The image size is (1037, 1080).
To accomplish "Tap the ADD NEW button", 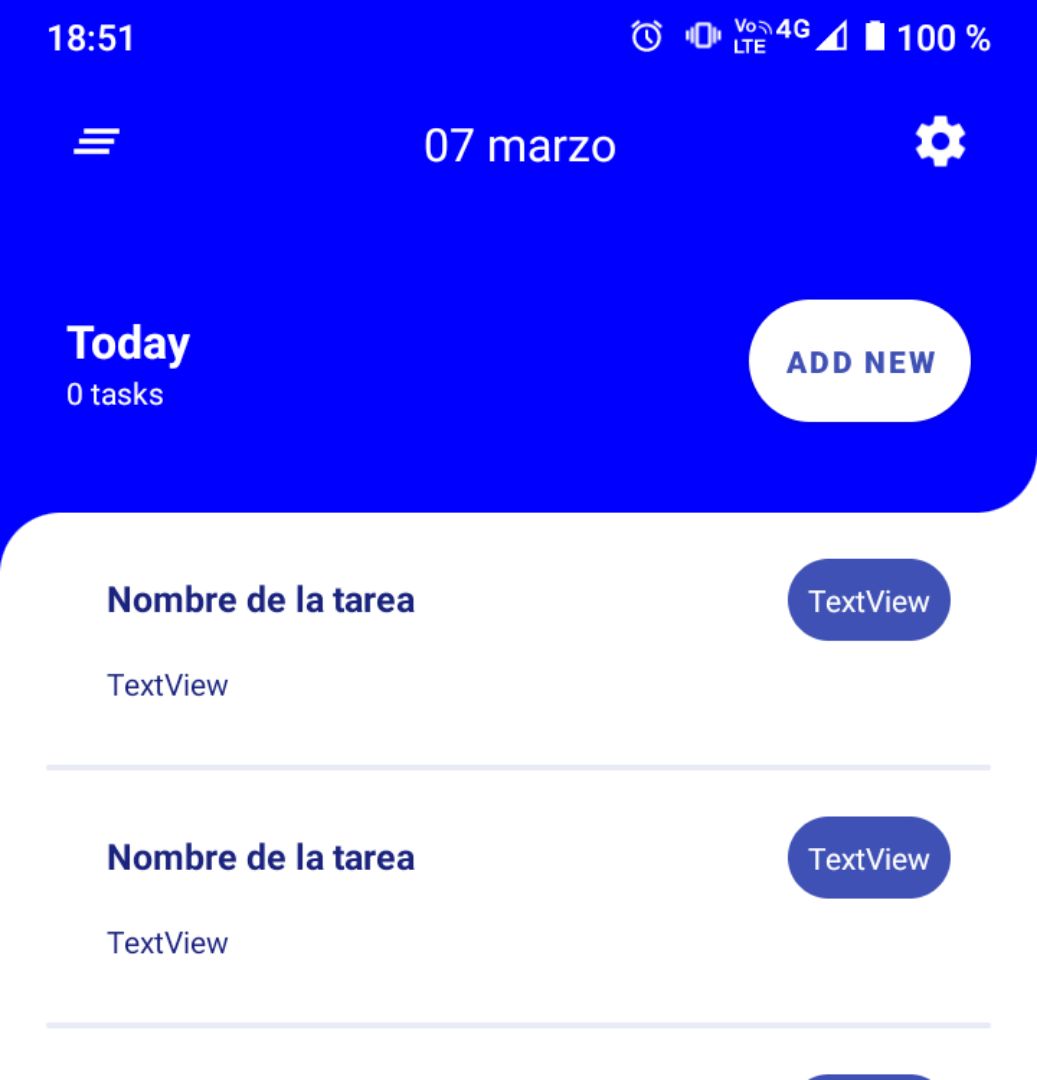I will (x=860, y=361).
